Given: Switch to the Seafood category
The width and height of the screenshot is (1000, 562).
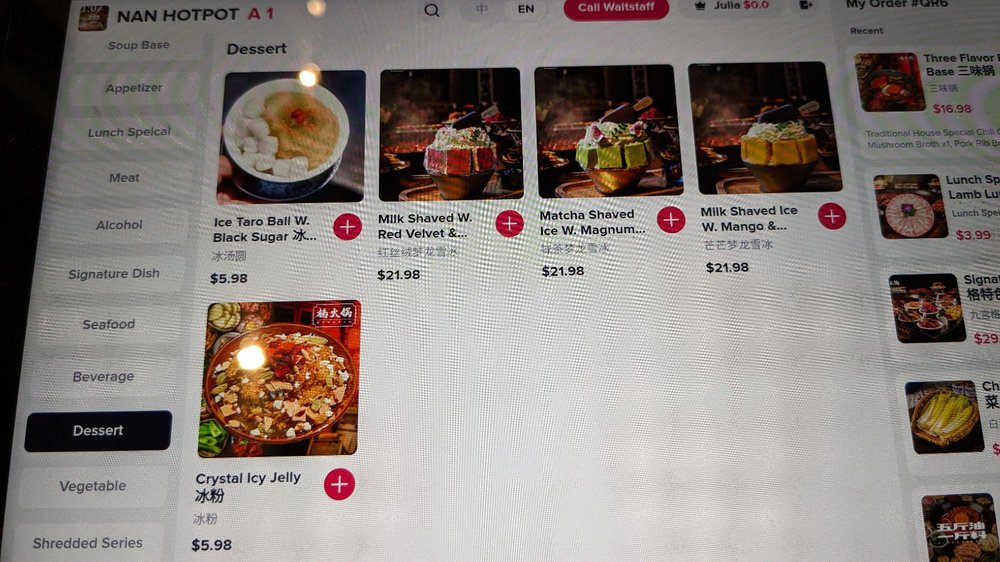Looking at the screenshot, I should pyautogui.click(x=108, y=325).
